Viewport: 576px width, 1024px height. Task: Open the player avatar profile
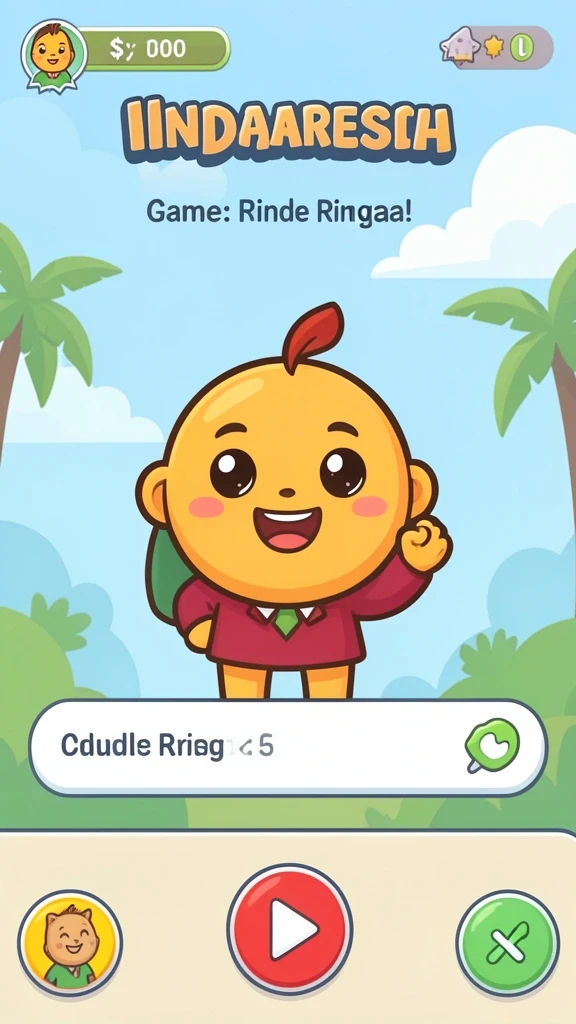point(54,54)
